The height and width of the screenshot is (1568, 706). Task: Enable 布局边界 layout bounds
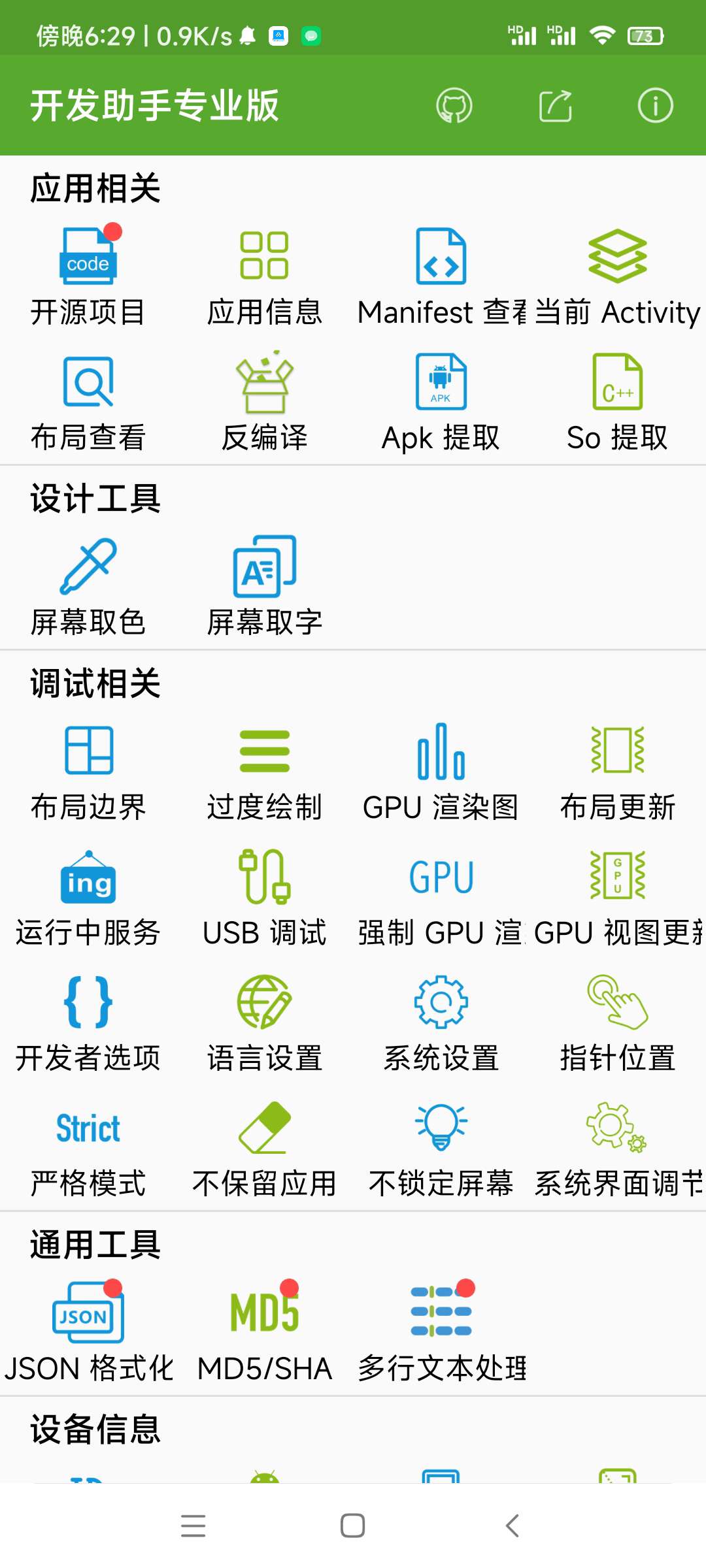point(88,772)
